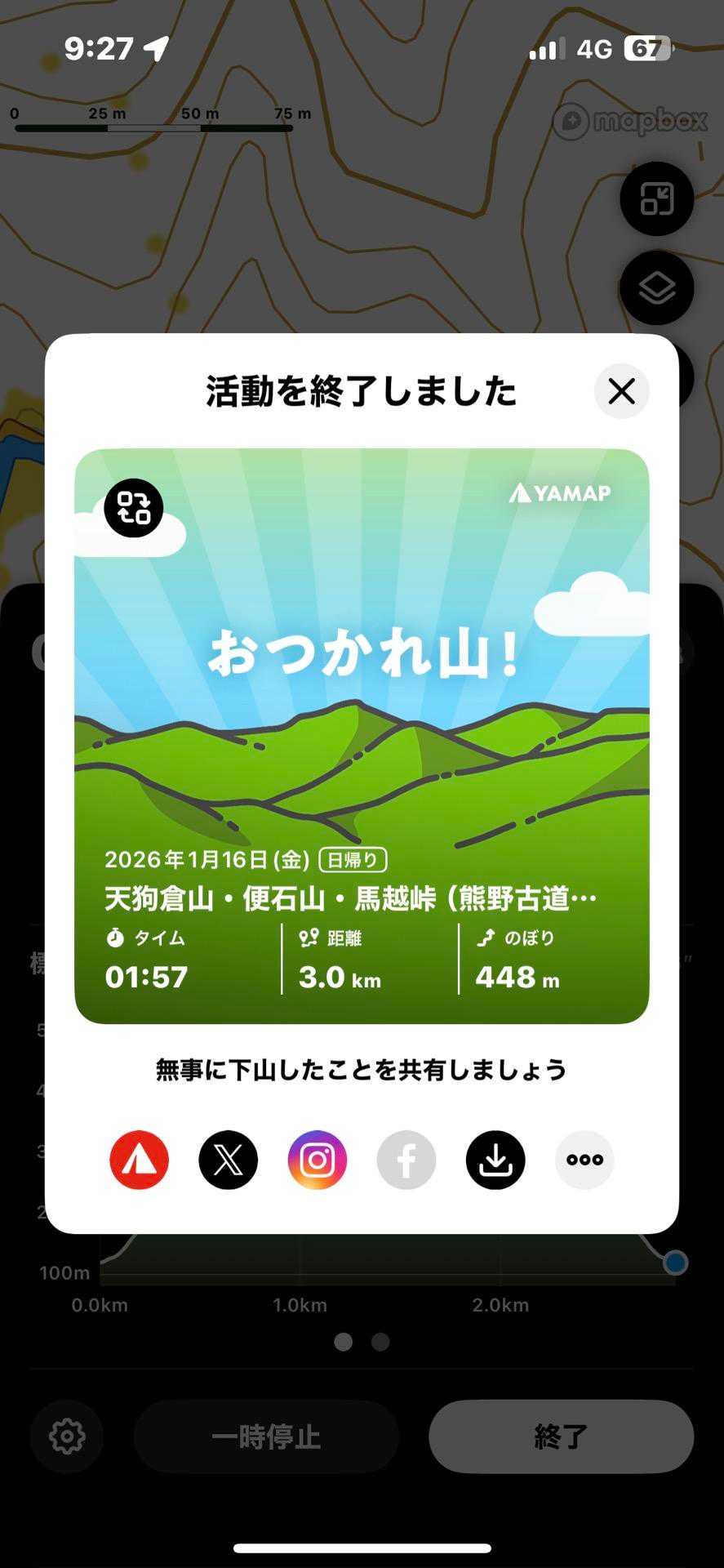The width and height of the screenshot is (724, 1568).
Task: Switch the share card design
Action: coord(134,508)
